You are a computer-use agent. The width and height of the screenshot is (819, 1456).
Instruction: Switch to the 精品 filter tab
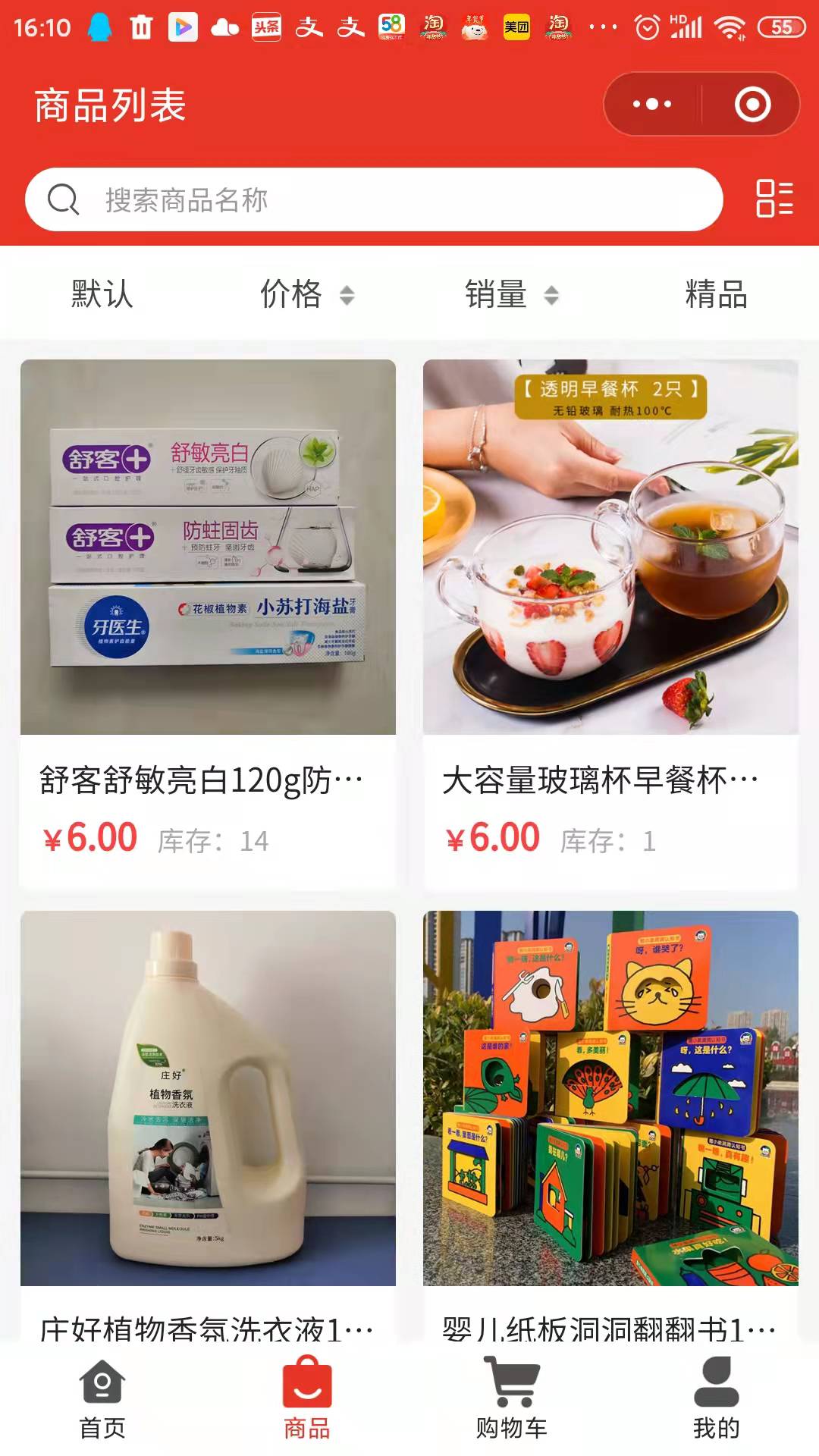point(717,293)
